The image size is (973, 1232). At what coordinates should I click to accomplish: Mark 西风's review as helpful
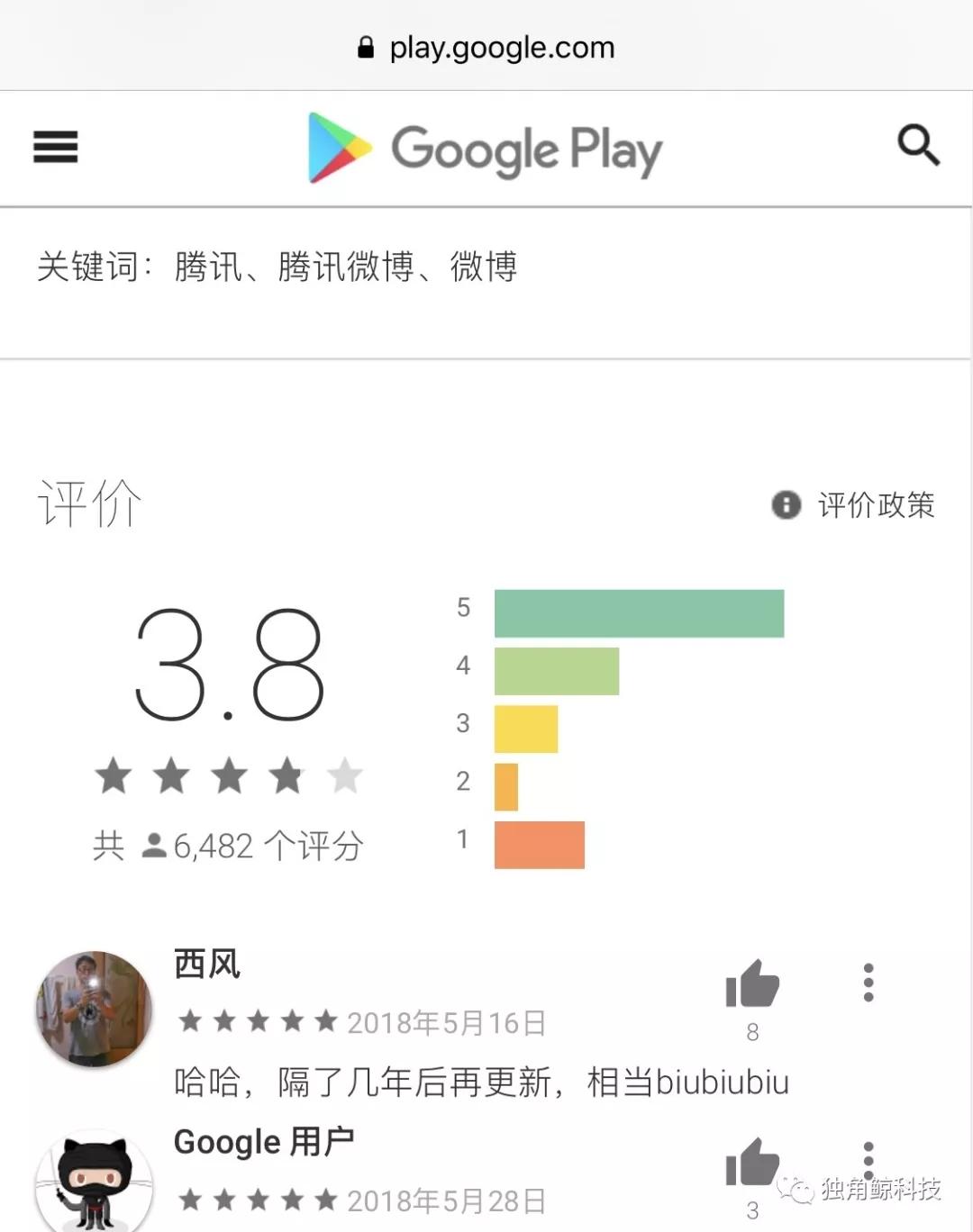752,983
